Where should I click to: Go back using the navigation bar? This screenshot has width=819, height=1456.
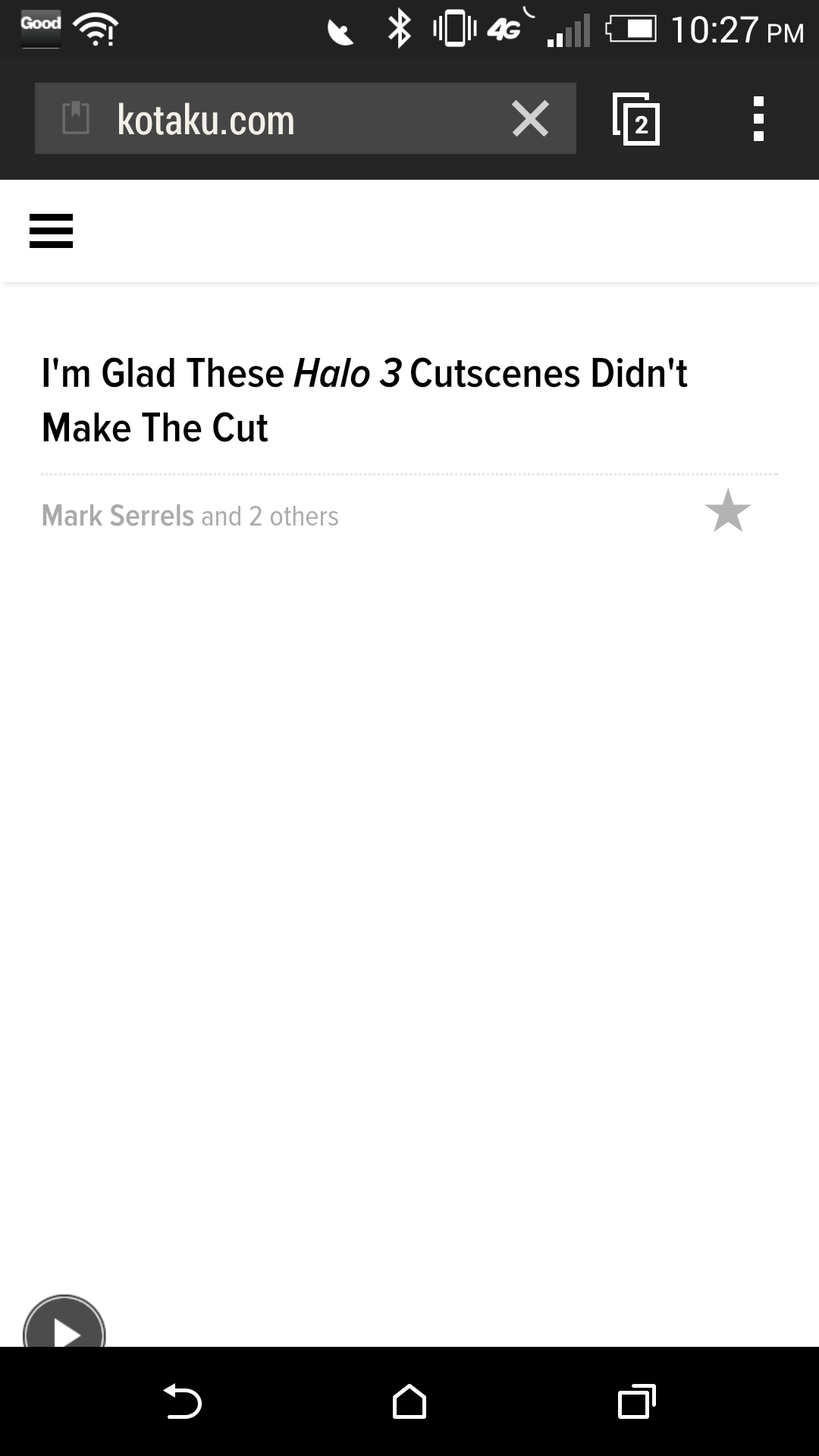[182, 1401]
